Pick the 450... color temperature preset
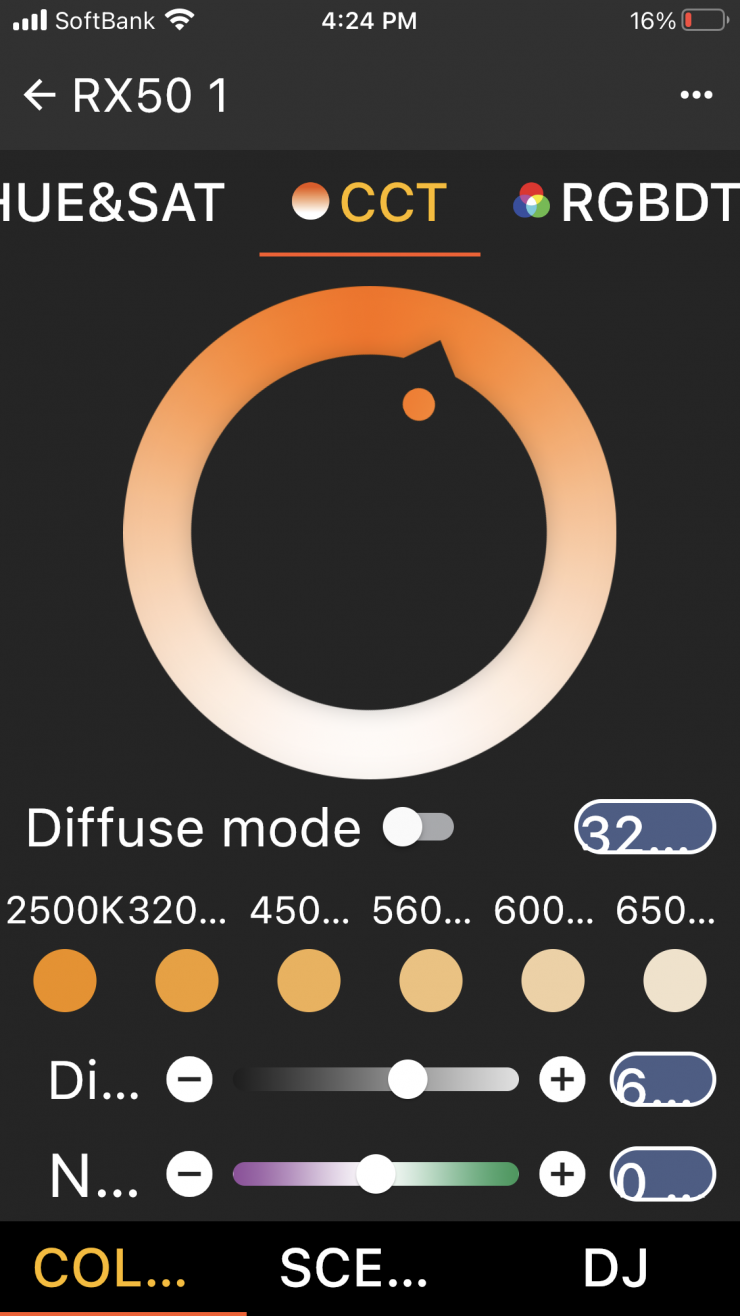The width and height of the screenshot is (740, 1316). point(309,981)
